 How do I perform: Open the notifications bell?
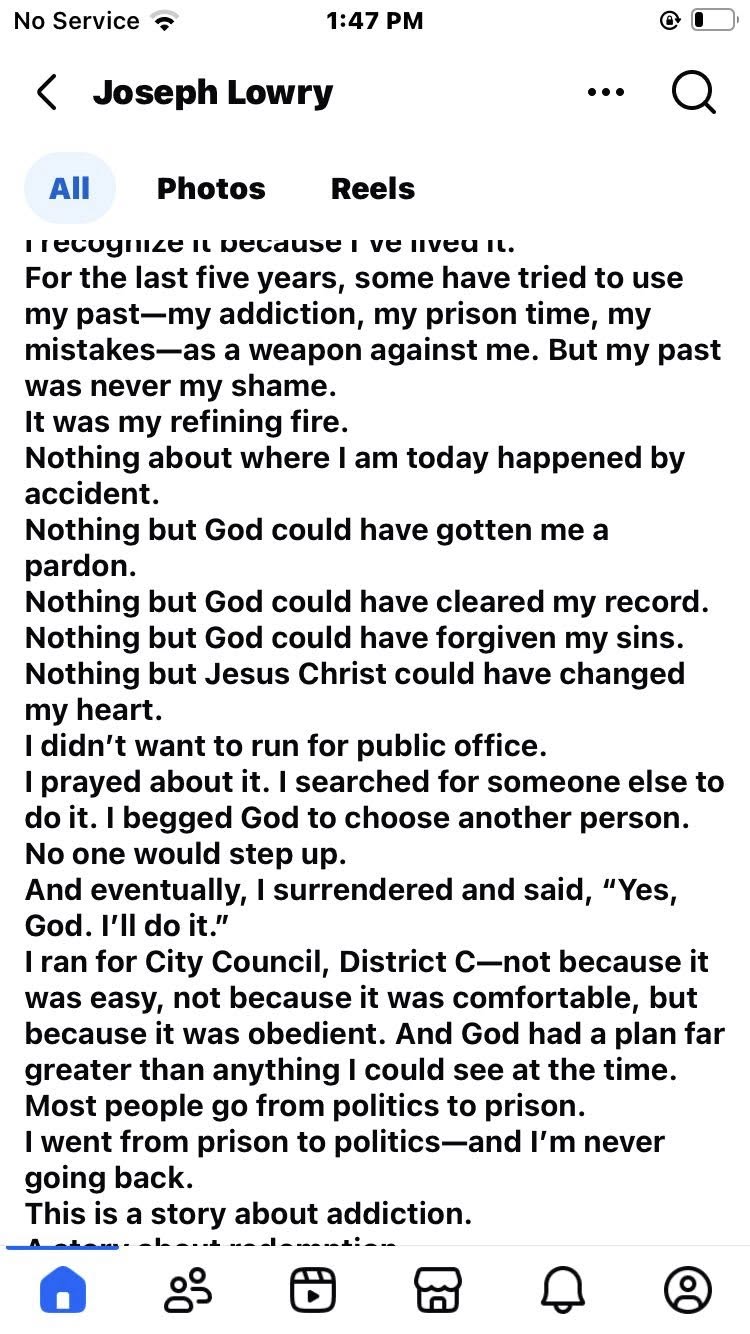[563, 1290]
